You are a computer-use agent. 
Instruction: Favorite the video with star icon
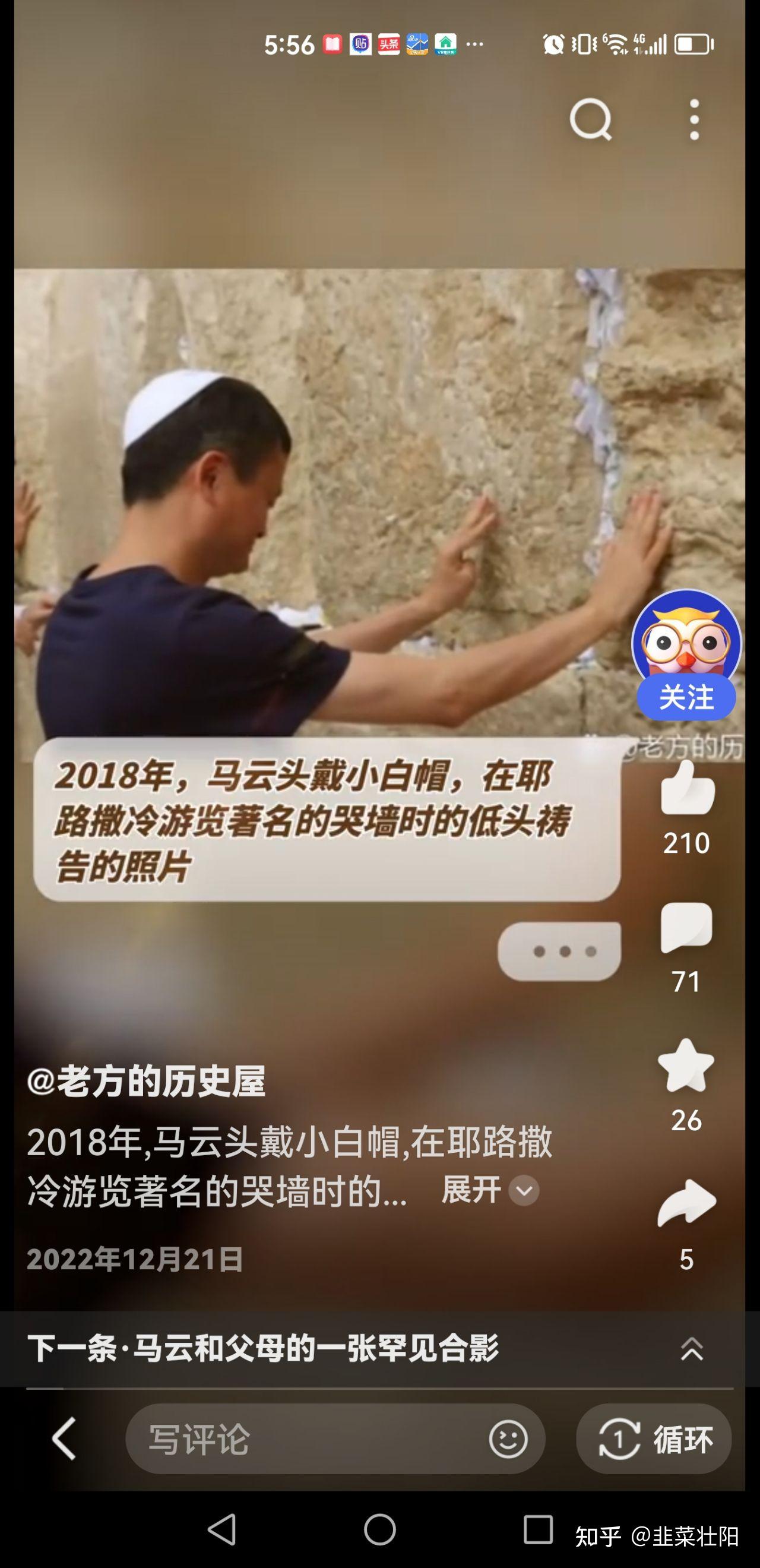[686, 1067]
